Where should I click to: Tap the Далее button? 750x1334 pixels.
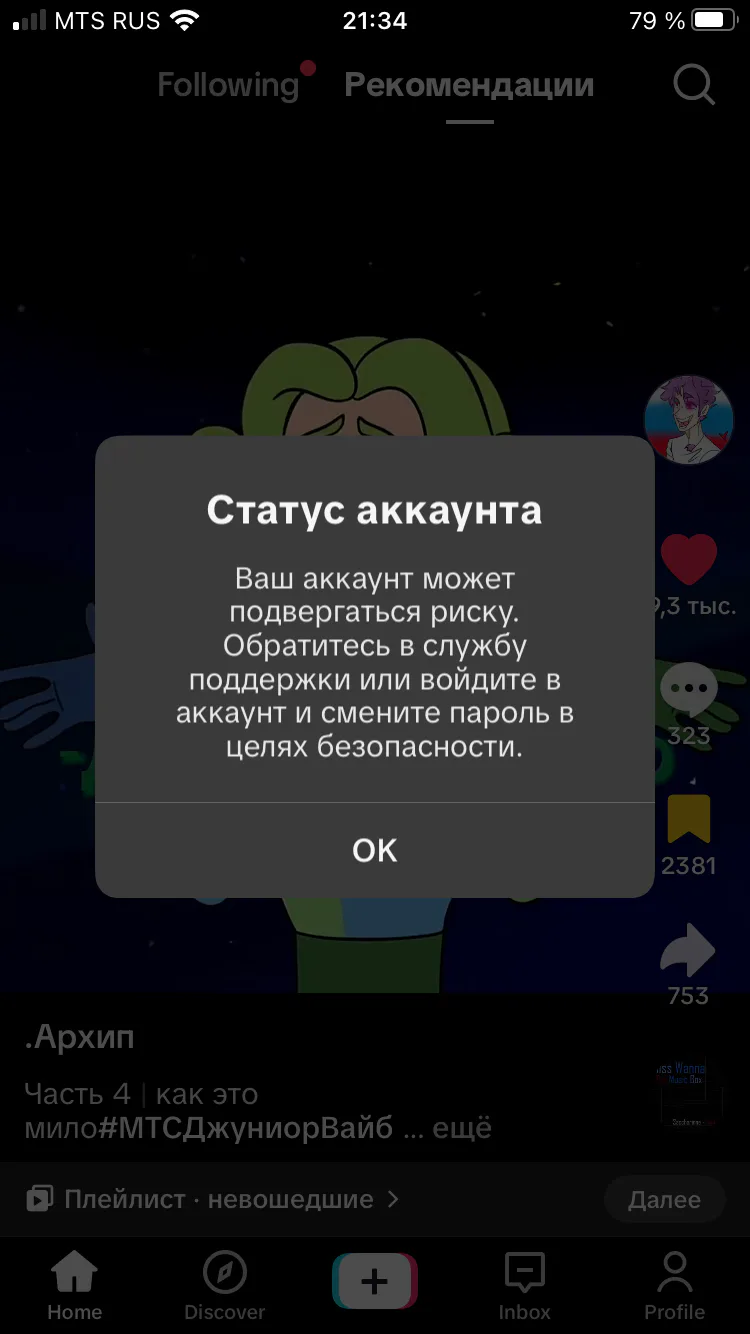pos(664,1200)
